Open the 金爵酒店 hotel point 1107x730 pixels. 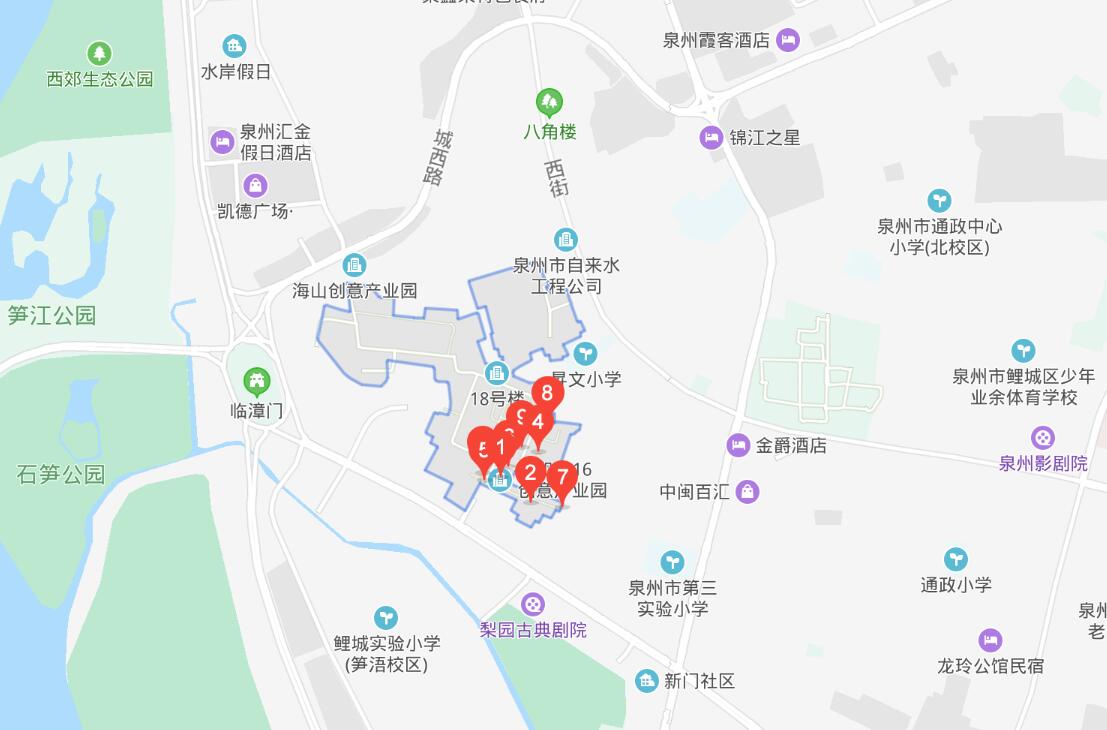coord(739,445)
